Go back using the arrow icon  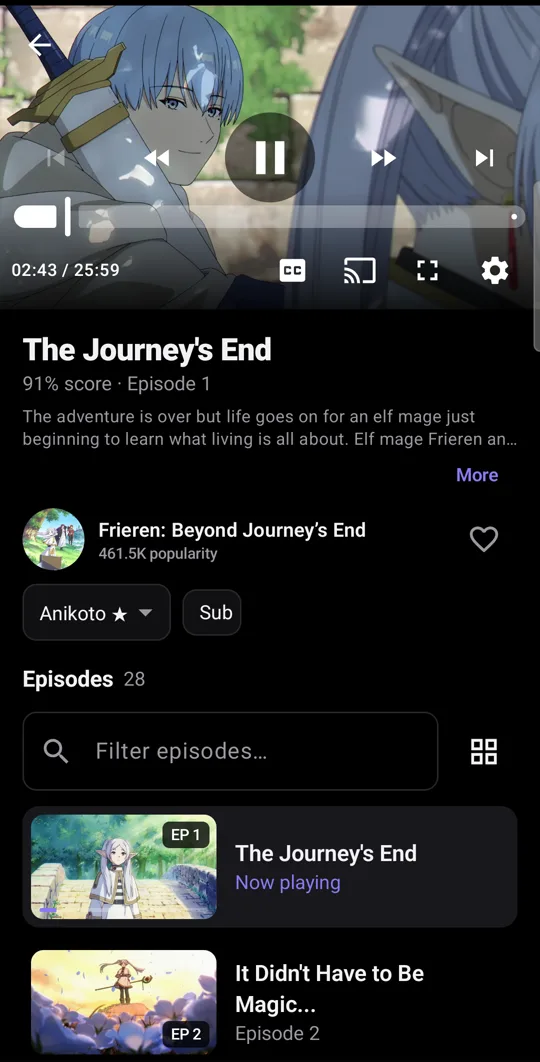39,45
